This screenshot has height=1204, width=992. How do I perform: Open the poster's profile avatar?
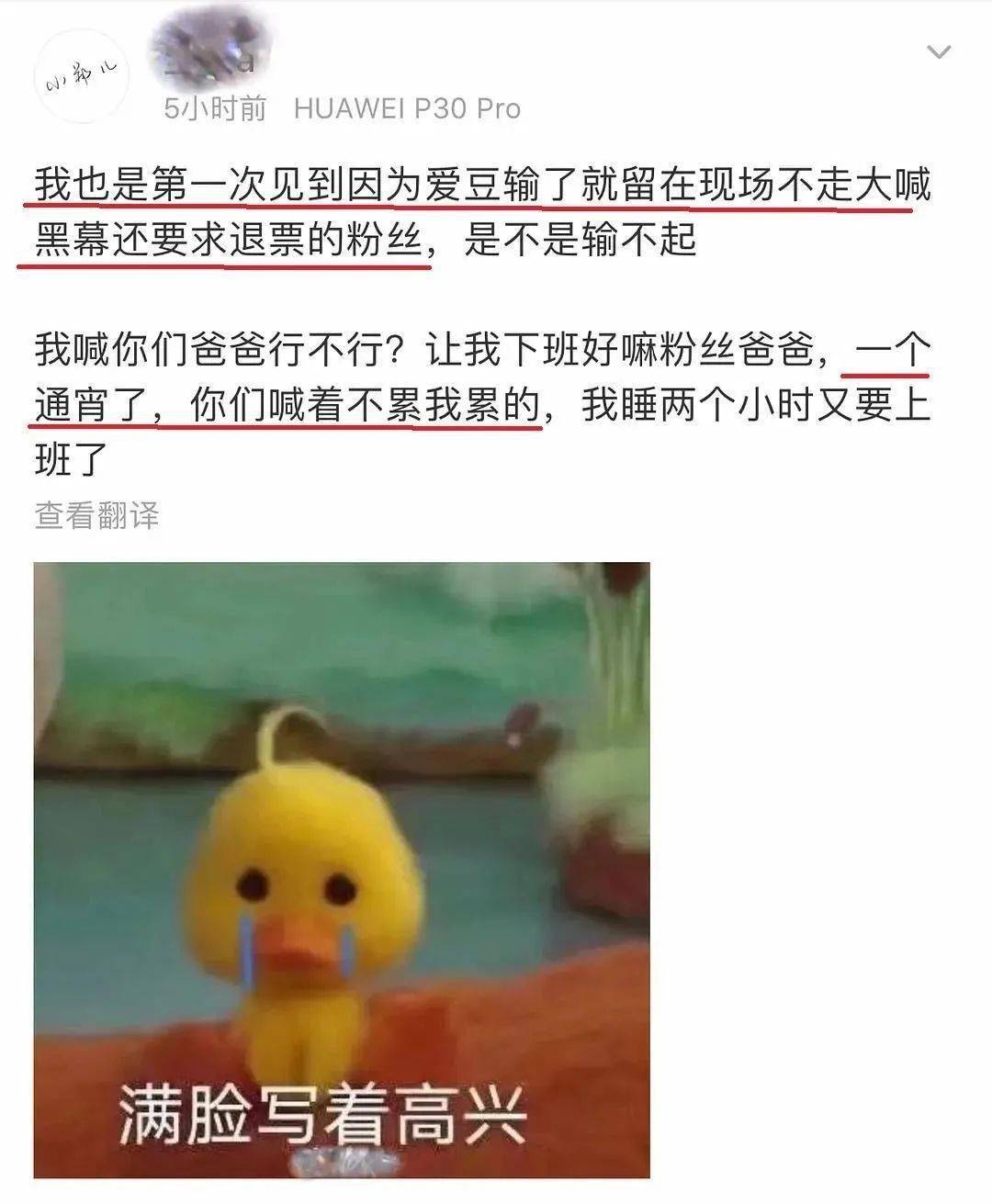[x=82, y=77]
